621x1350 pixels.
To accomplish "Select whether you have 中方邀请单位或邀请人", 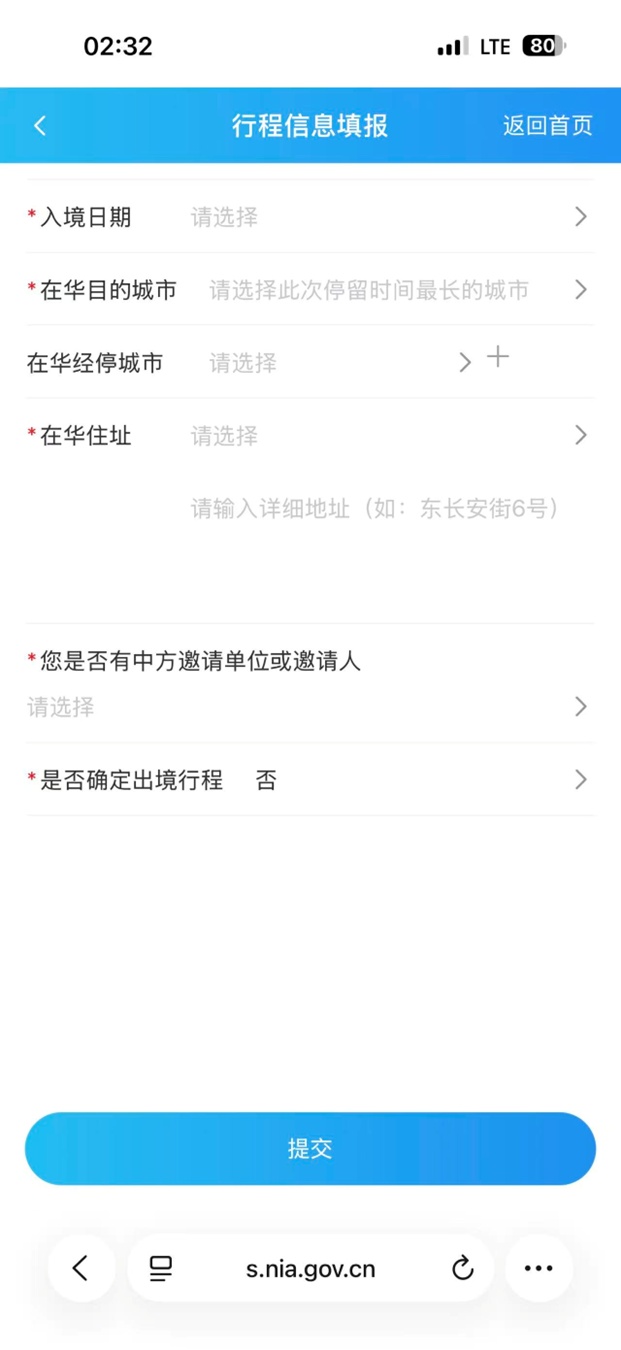I will [305, 707].
